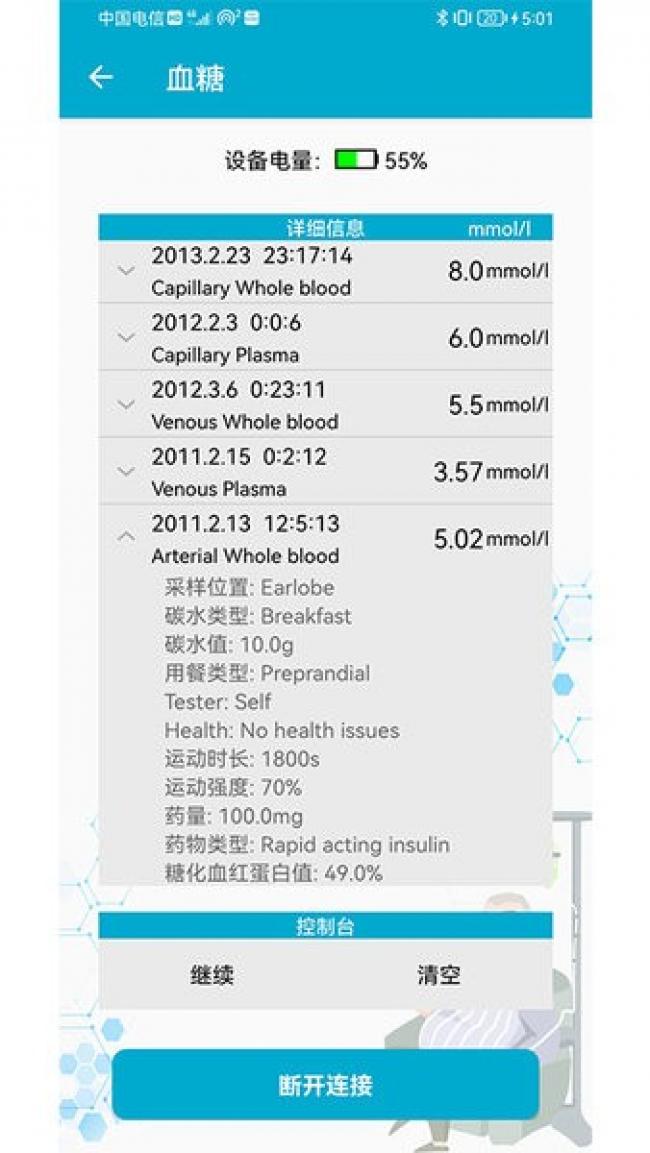The width and height of the screenshot is (650, 1153).
Task: Expand the 2011.2.15 Venous Plasma record
Action: point(126,471)
